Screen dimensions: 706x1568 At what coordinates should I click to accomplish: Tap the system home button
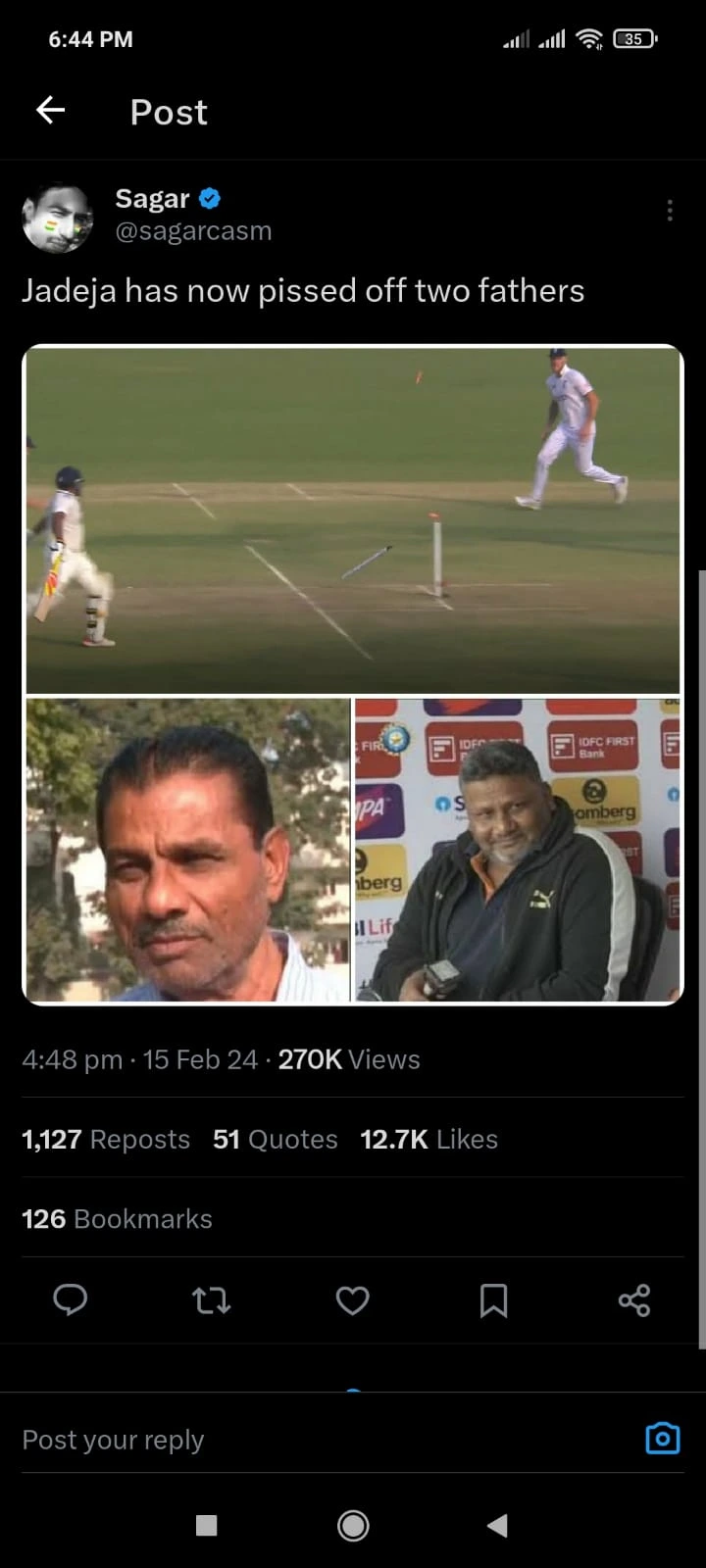pyautogui.click(x=353, y=1525)
